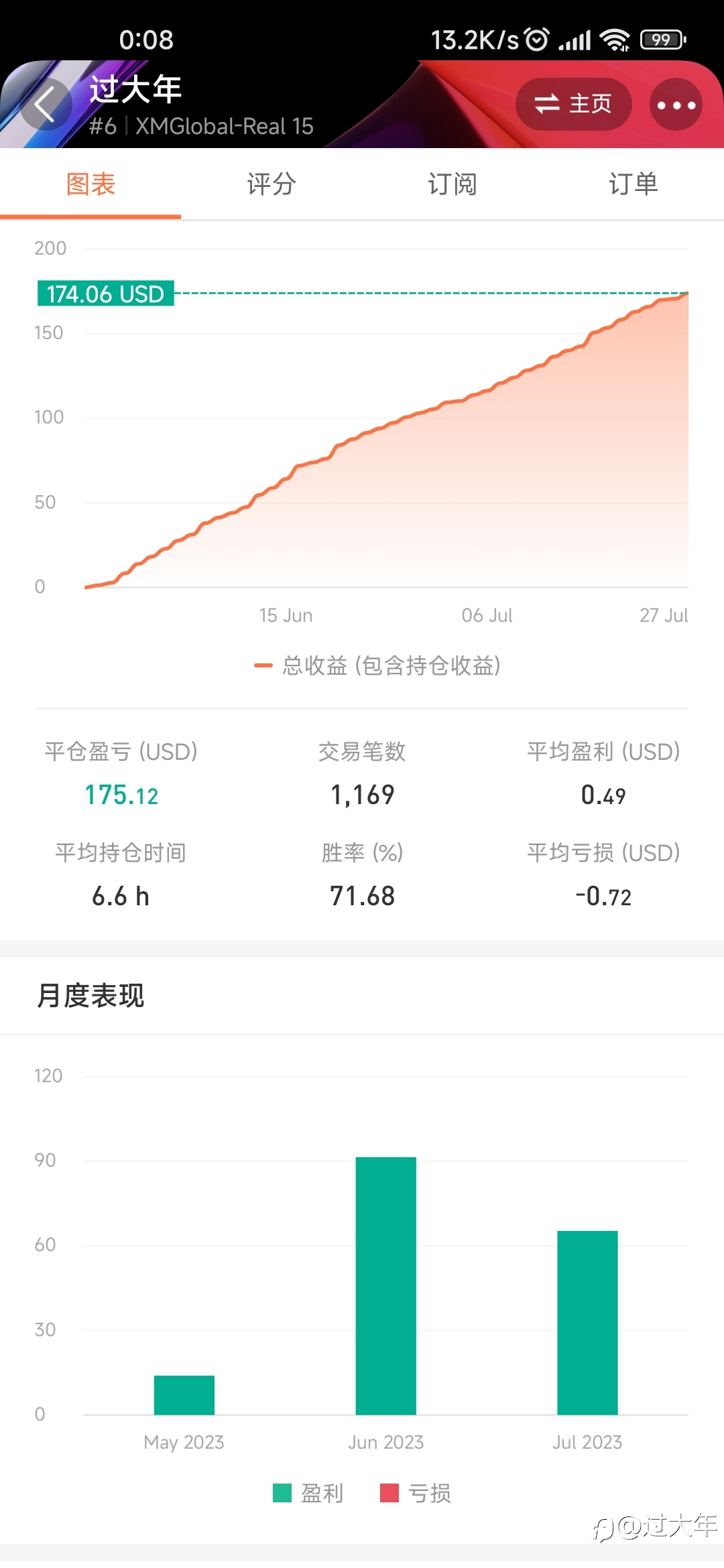Tap the Jul 2023 monthly profit bar
This screenshot has width=724, height=1568.
587,1323
